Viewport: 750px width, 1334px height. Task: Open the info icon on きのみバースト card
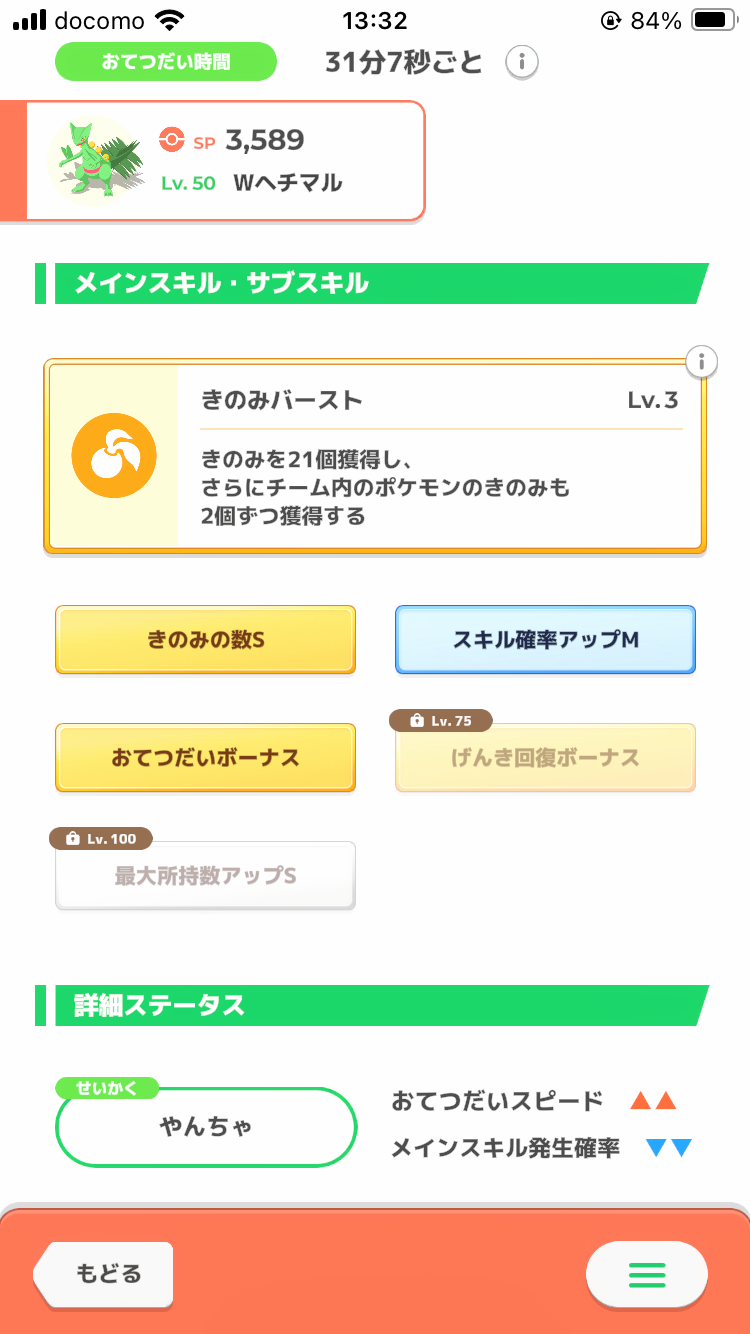click(703, 361)
